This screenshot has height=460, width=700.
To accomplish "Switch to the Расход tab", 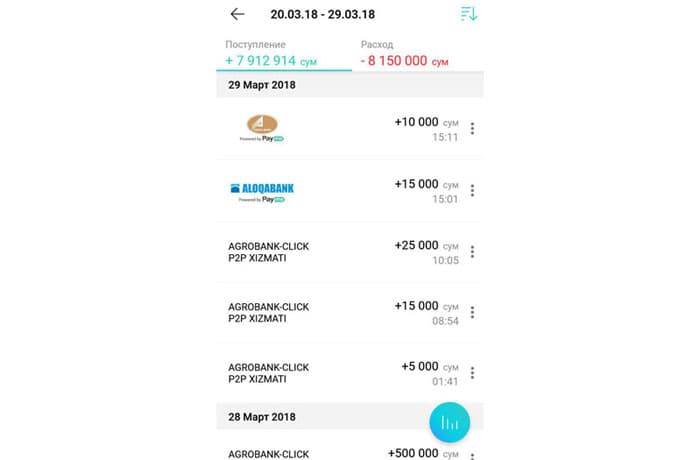I will [417, 54].
